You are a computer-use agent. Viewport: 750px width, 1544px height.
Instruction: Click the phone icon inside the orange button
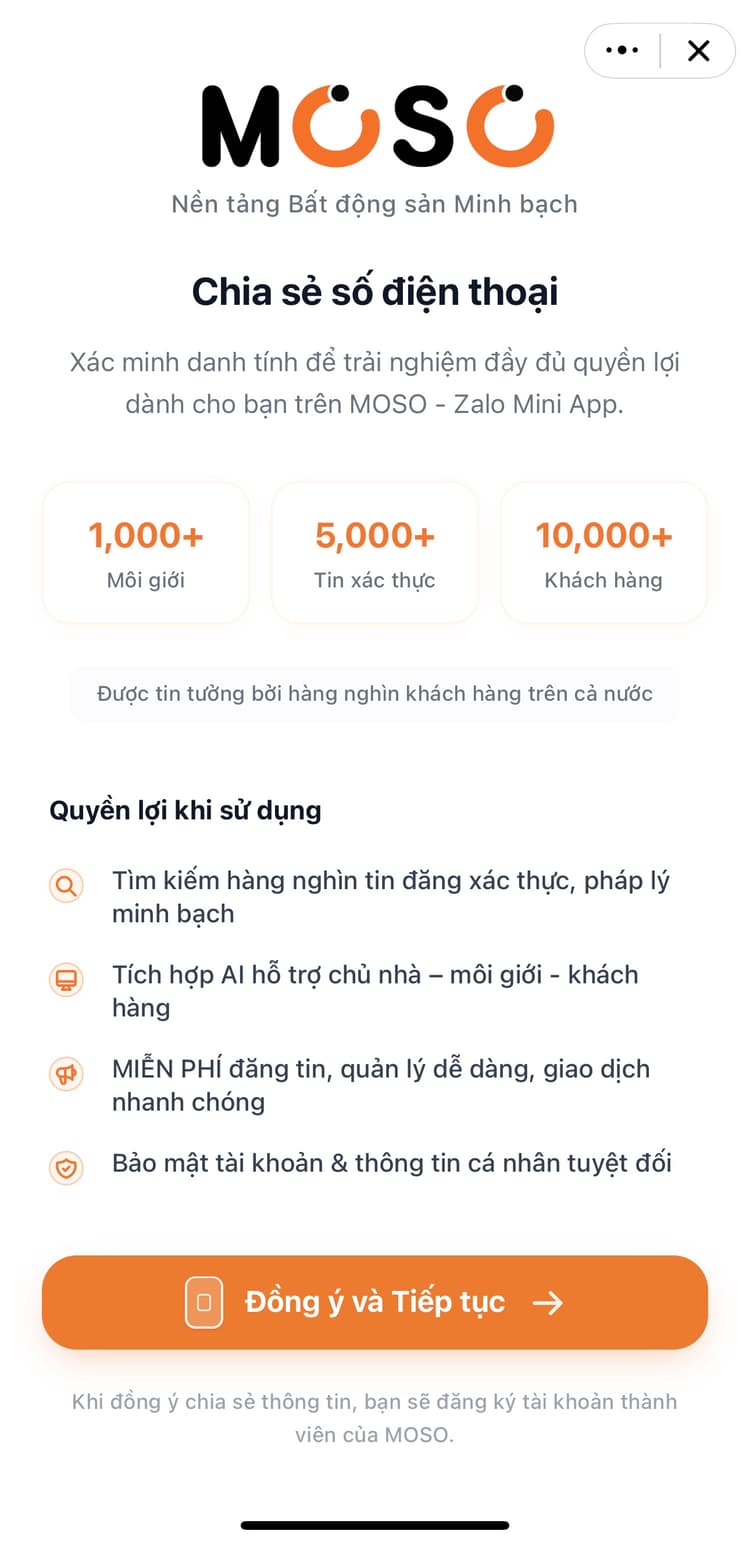click(203, 1302)
